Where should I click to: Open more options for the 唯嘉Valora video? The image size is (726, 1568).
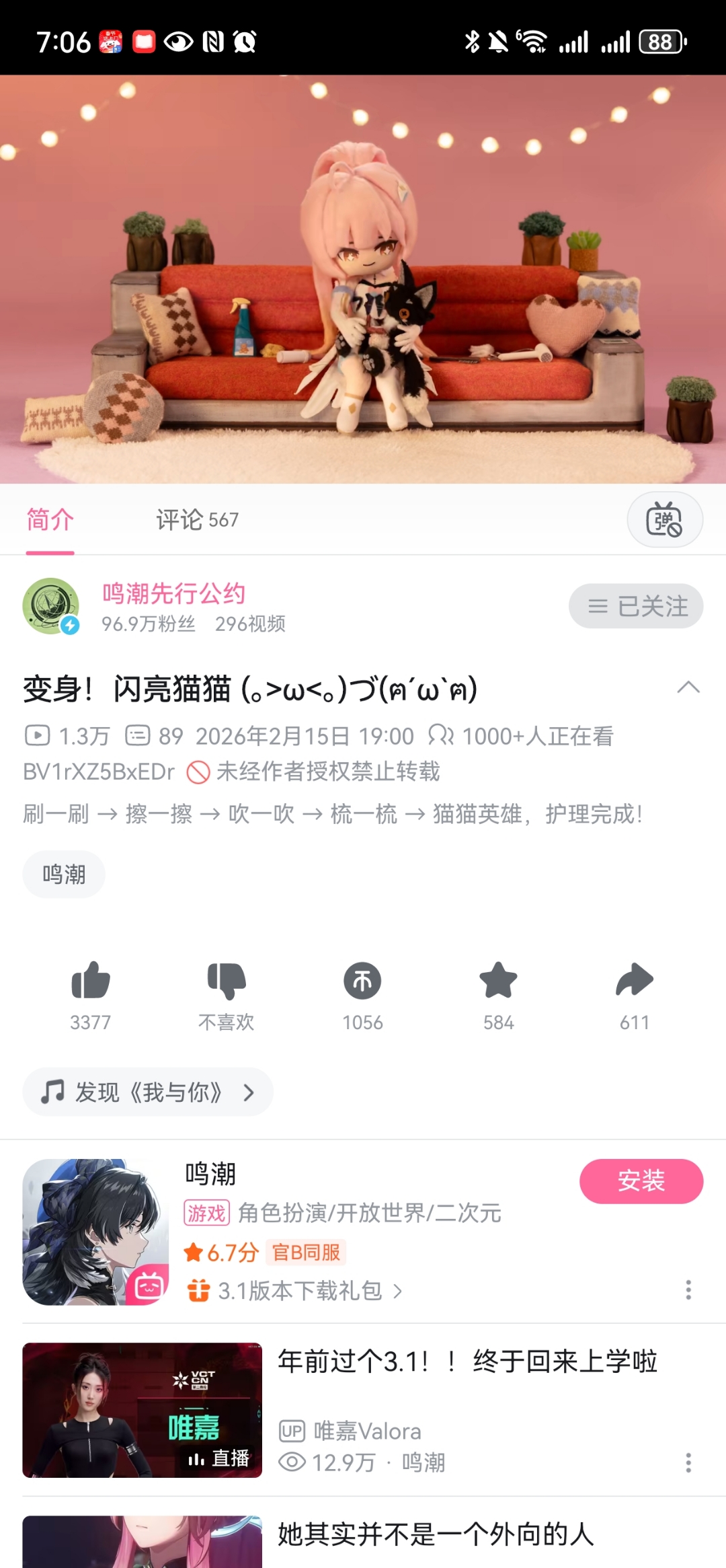click(x=688, y=1462)
